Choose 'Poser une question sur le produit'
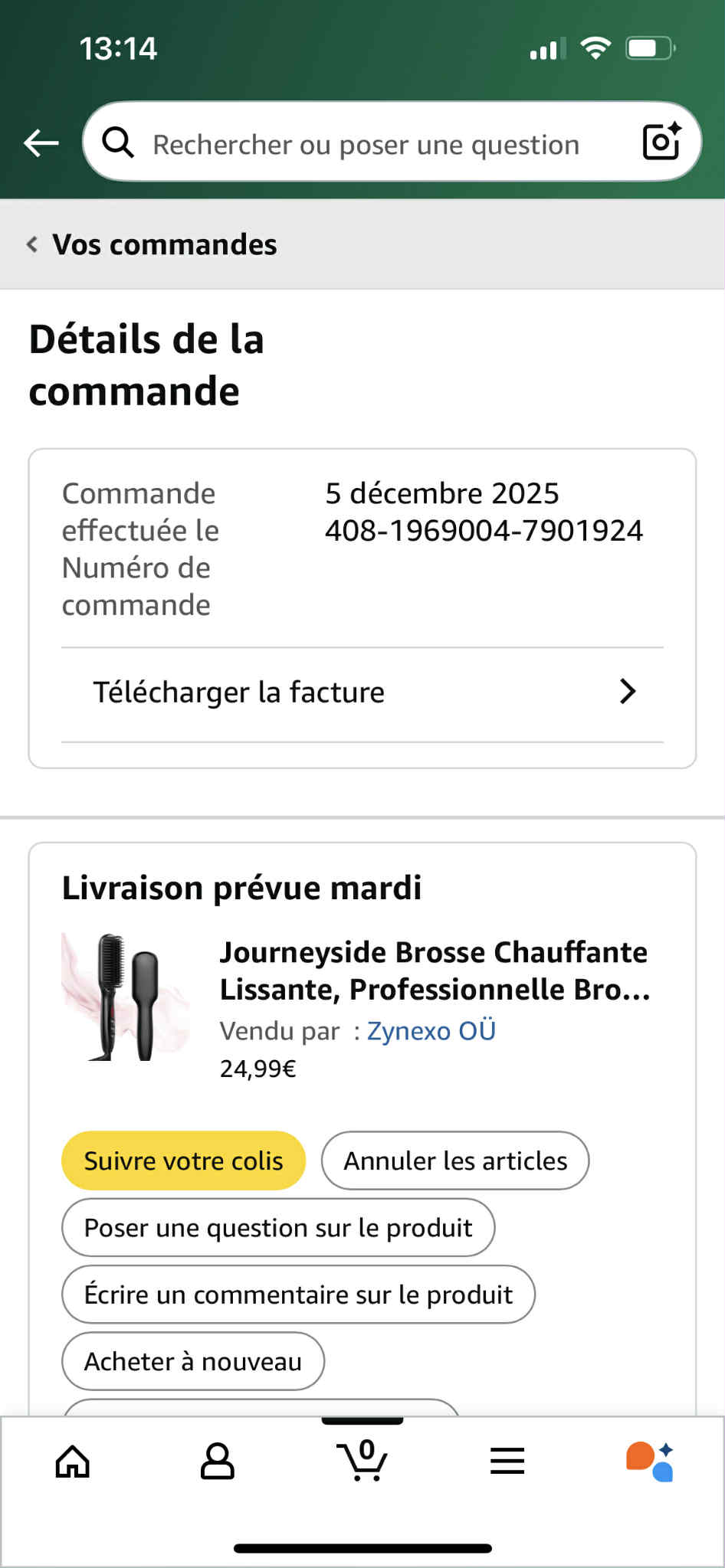Screen dimensions: 725x1568 [278, 1227]
